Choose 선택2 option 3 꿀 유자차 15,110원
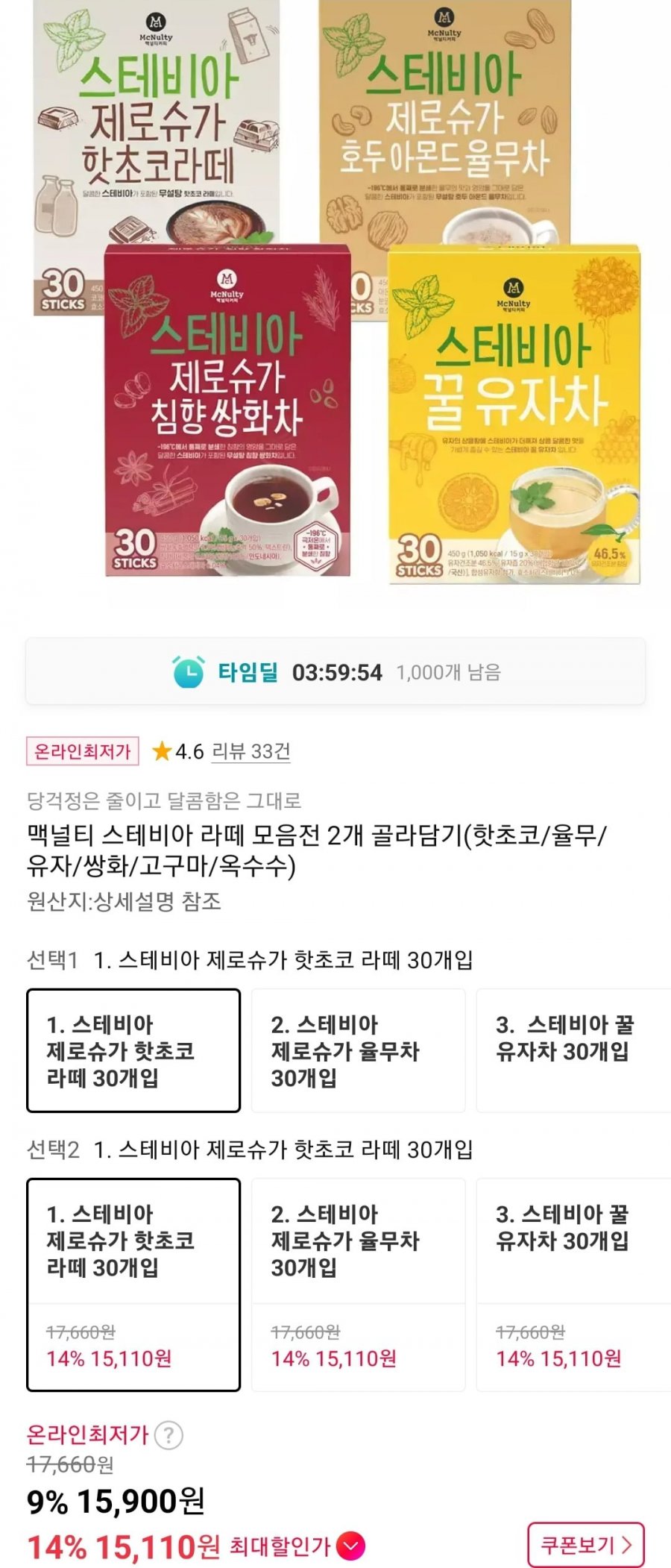 tap(573, 1284)
